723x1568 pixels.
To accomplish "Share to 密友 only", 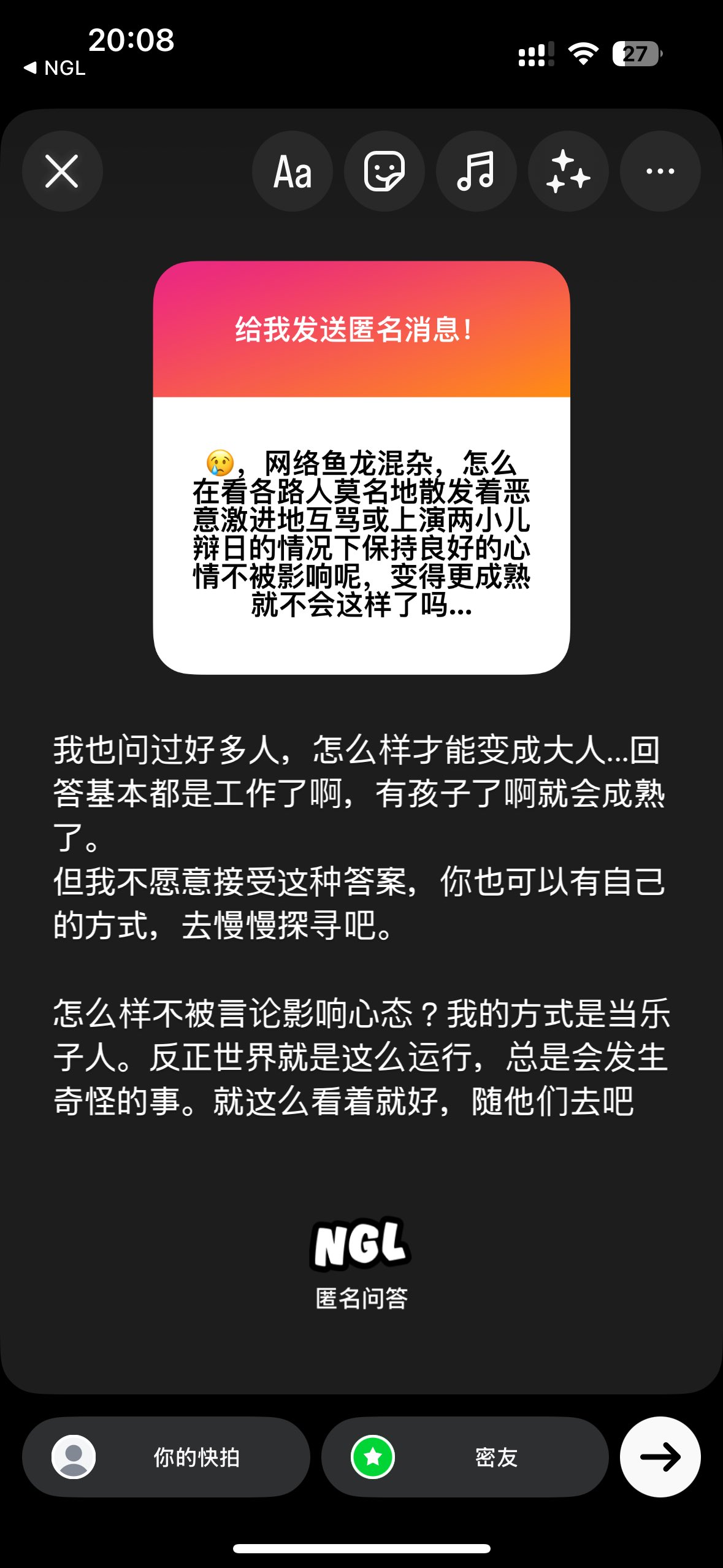I will (465, 1457).
